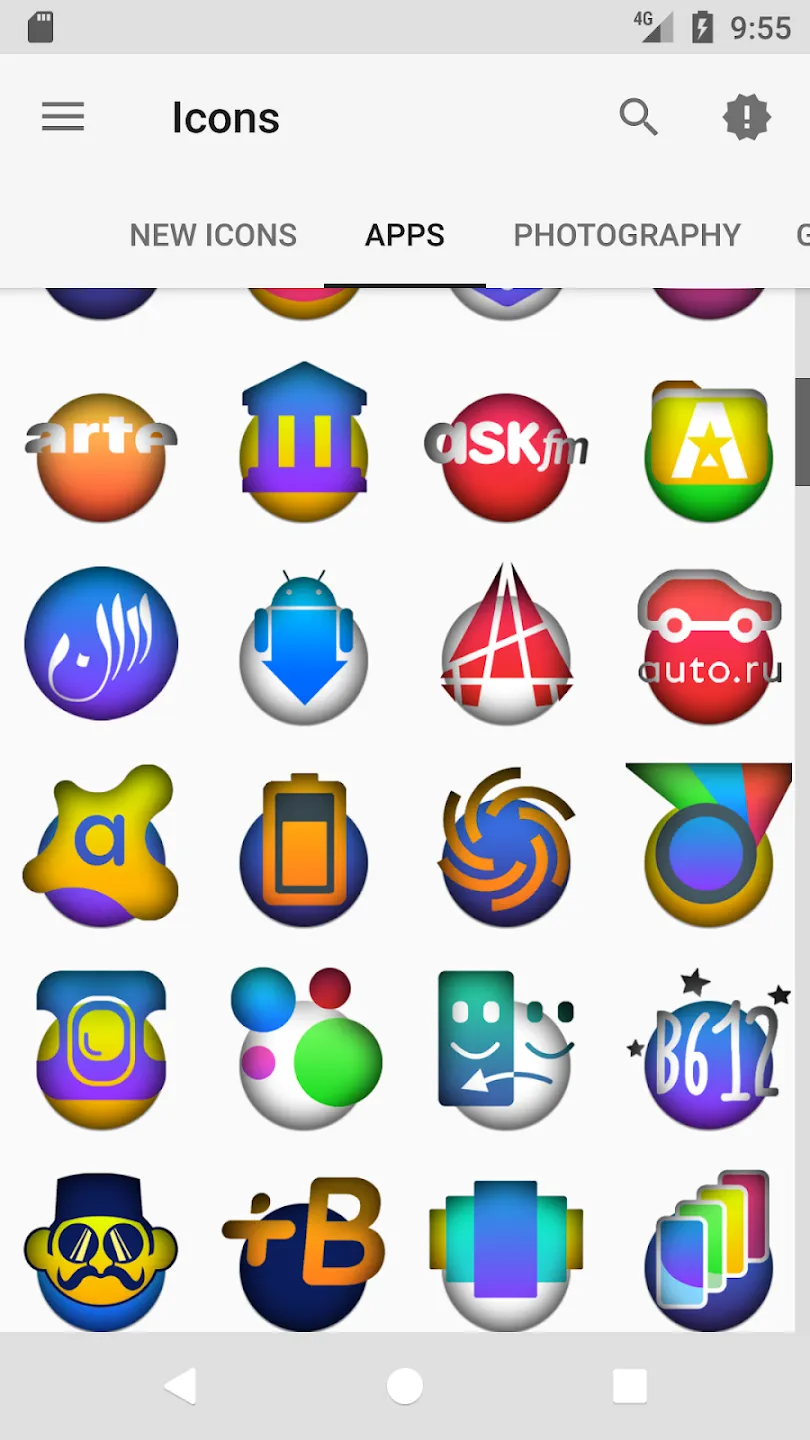Image resolution: width=810 pixels, height=1440 pixels.
Task: Go back with the system back button
Action: click(181, 1386)
